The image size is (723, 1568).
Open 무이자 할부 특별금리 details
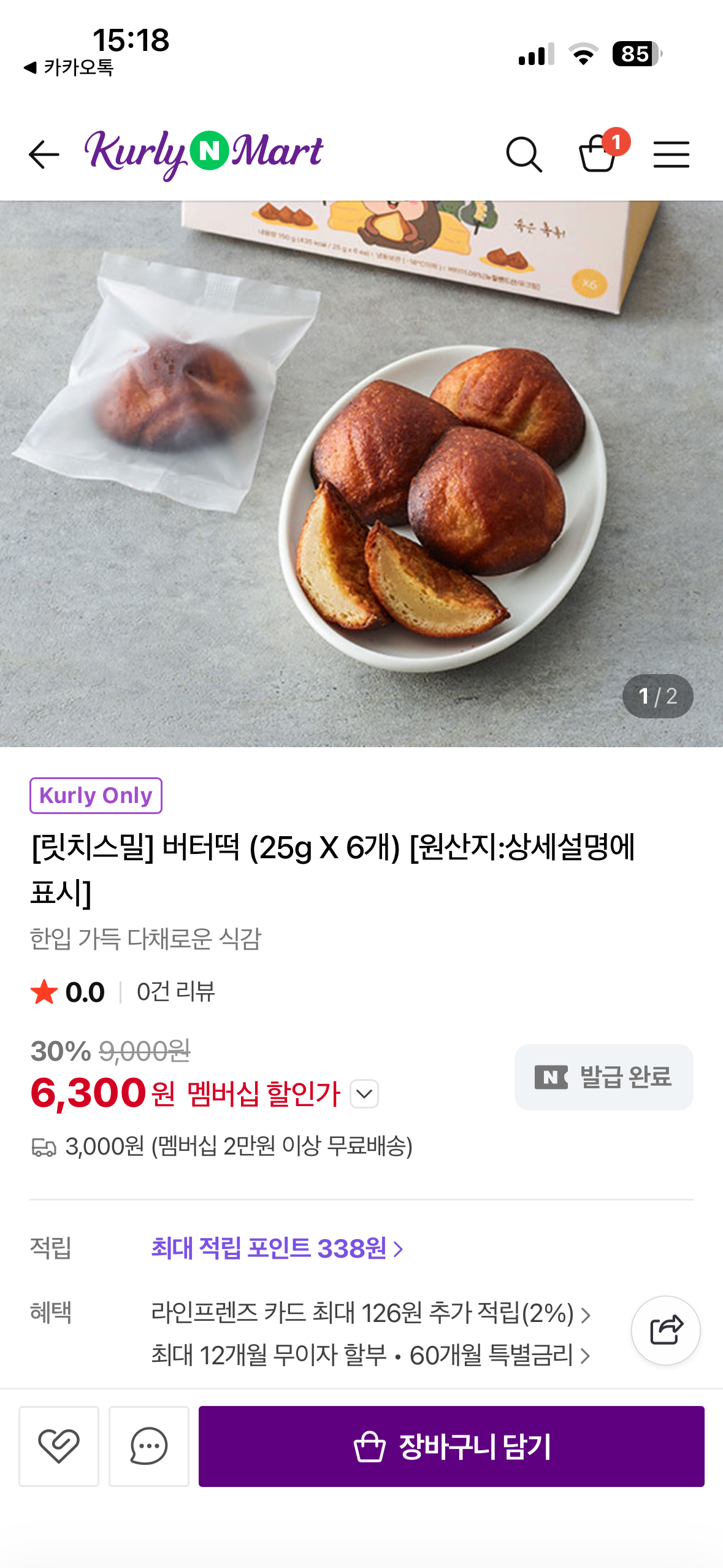370,1355
